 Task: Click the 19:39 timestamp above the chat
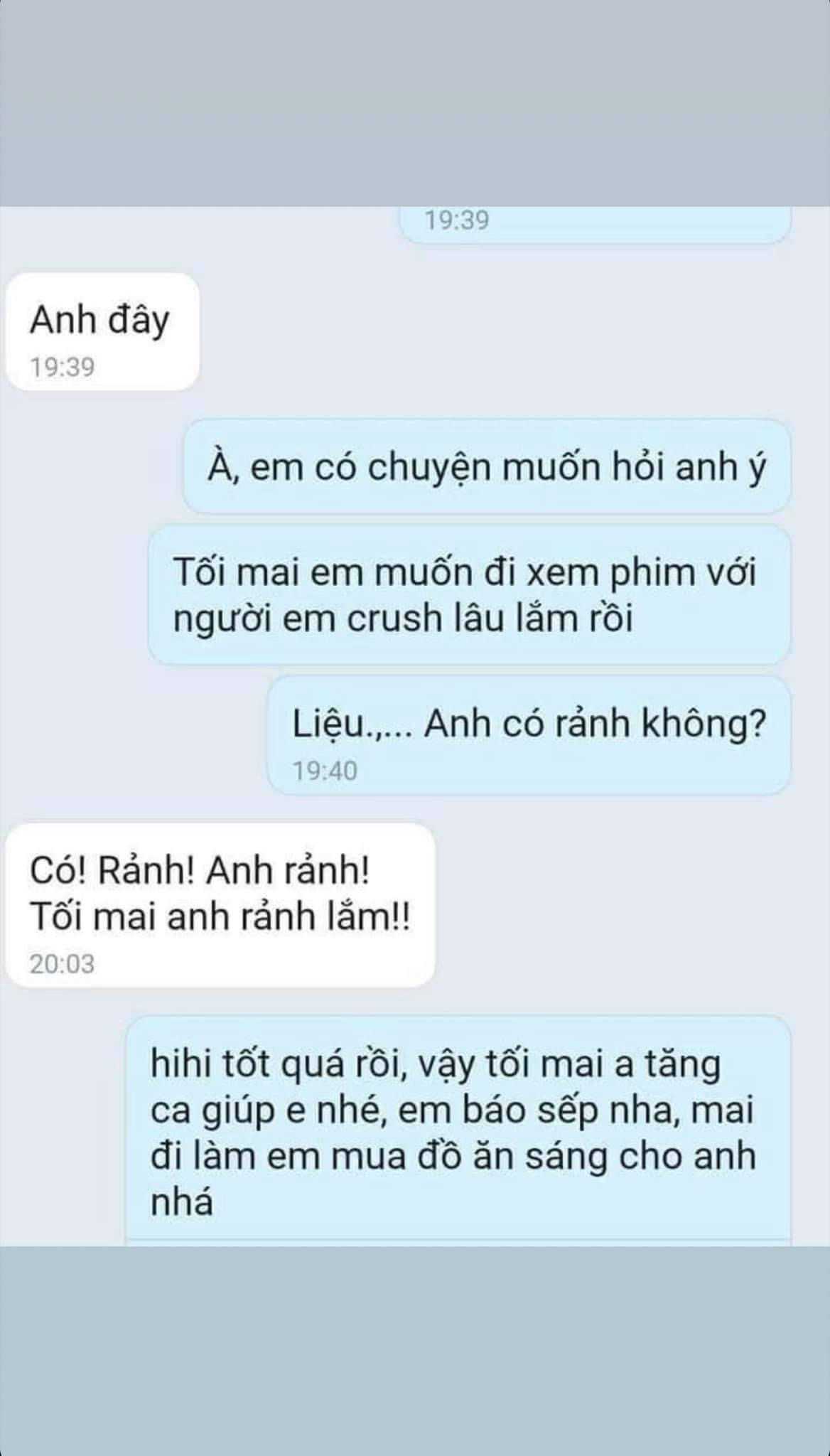[455, 222]
